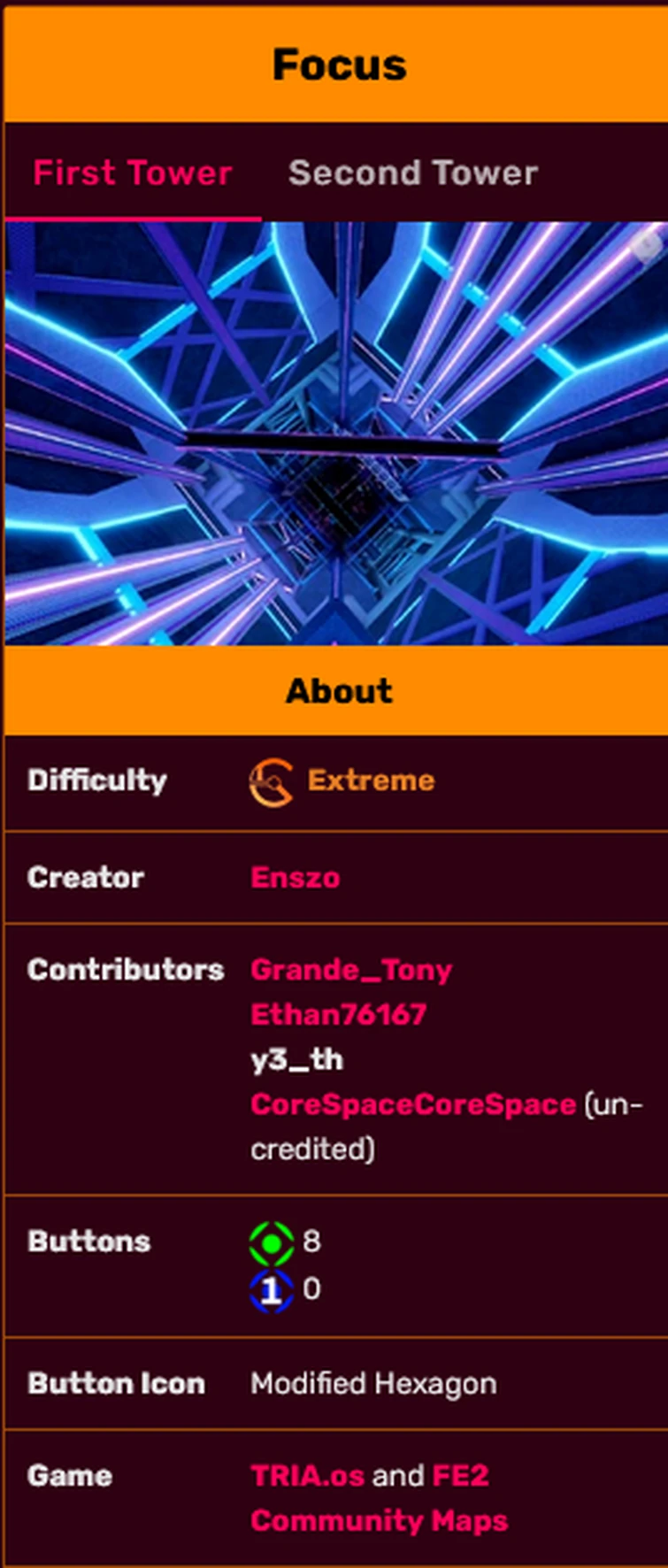The image size is (668, 1568).
Task: Open the TRIA.os game link
Action: coord(307,1475)
